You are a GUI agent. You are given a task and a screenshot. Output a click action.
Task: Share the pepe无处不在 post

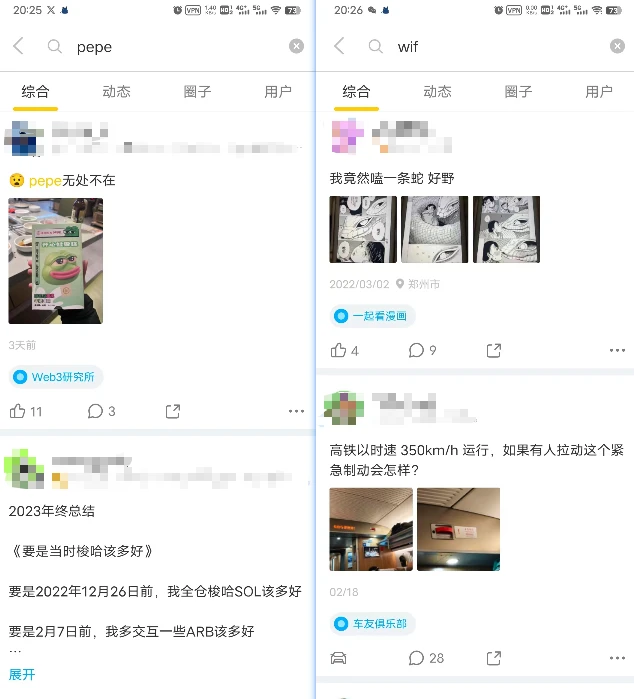[x=172, y=411]
